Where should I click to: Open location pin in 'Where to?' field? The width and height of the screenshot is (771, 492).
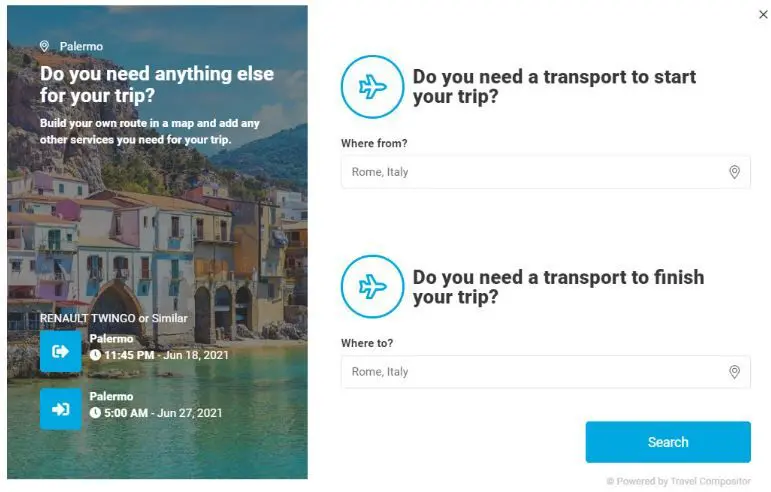tap(734, 372)
